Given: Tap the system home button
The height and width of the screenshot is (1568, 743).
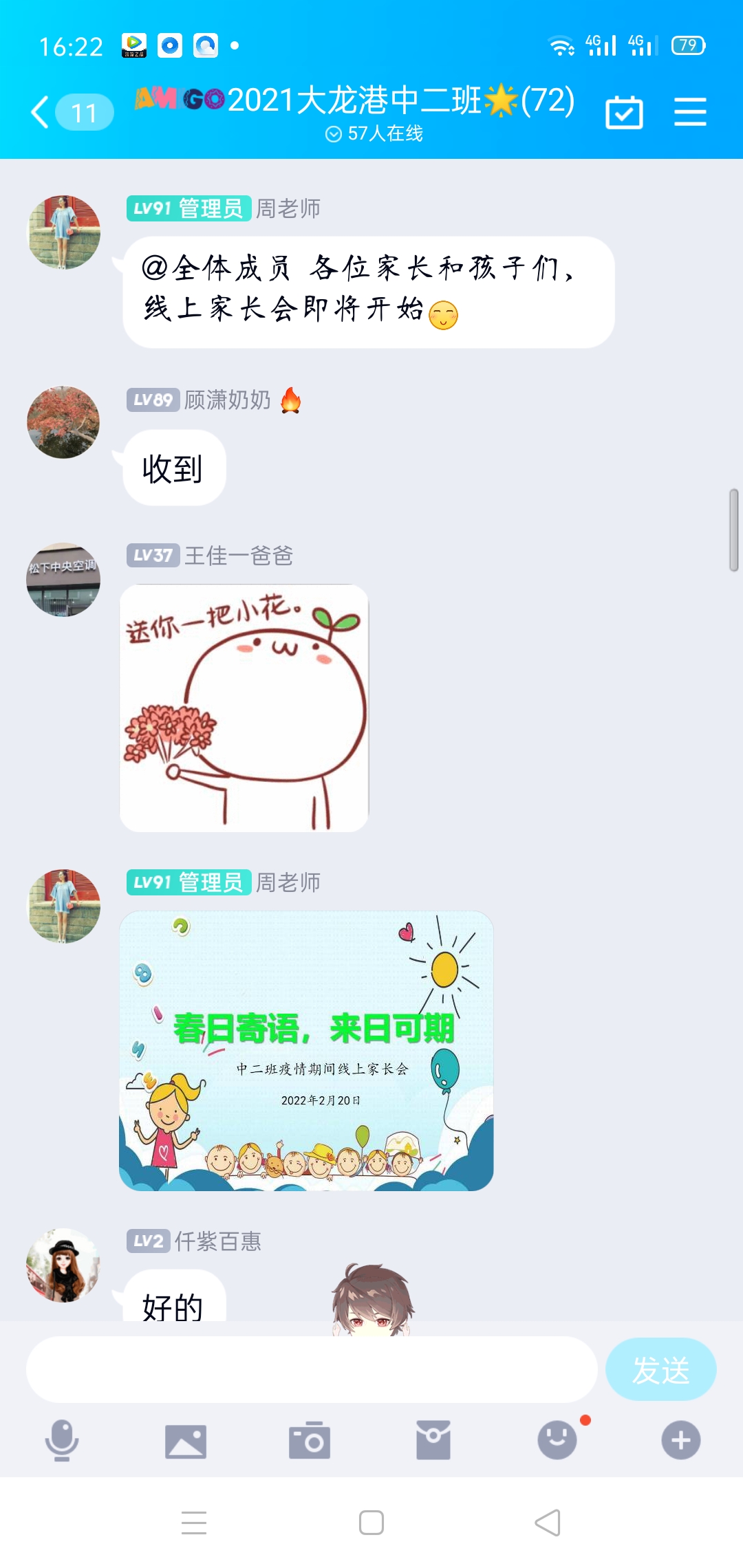Looking at the screenshot, I should coord(371,1523).
